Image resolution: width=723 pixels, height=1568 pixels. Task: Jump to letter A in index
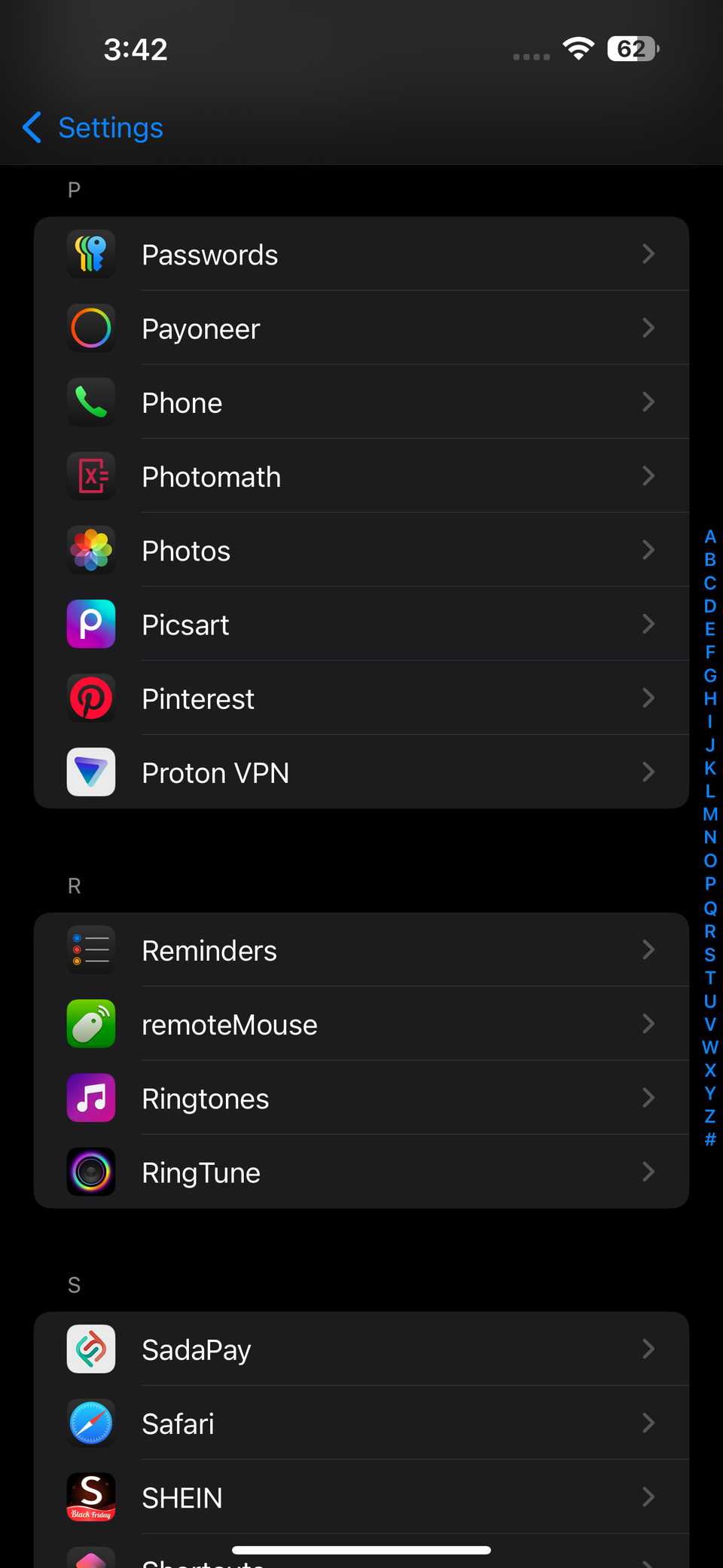click(710, 537)
